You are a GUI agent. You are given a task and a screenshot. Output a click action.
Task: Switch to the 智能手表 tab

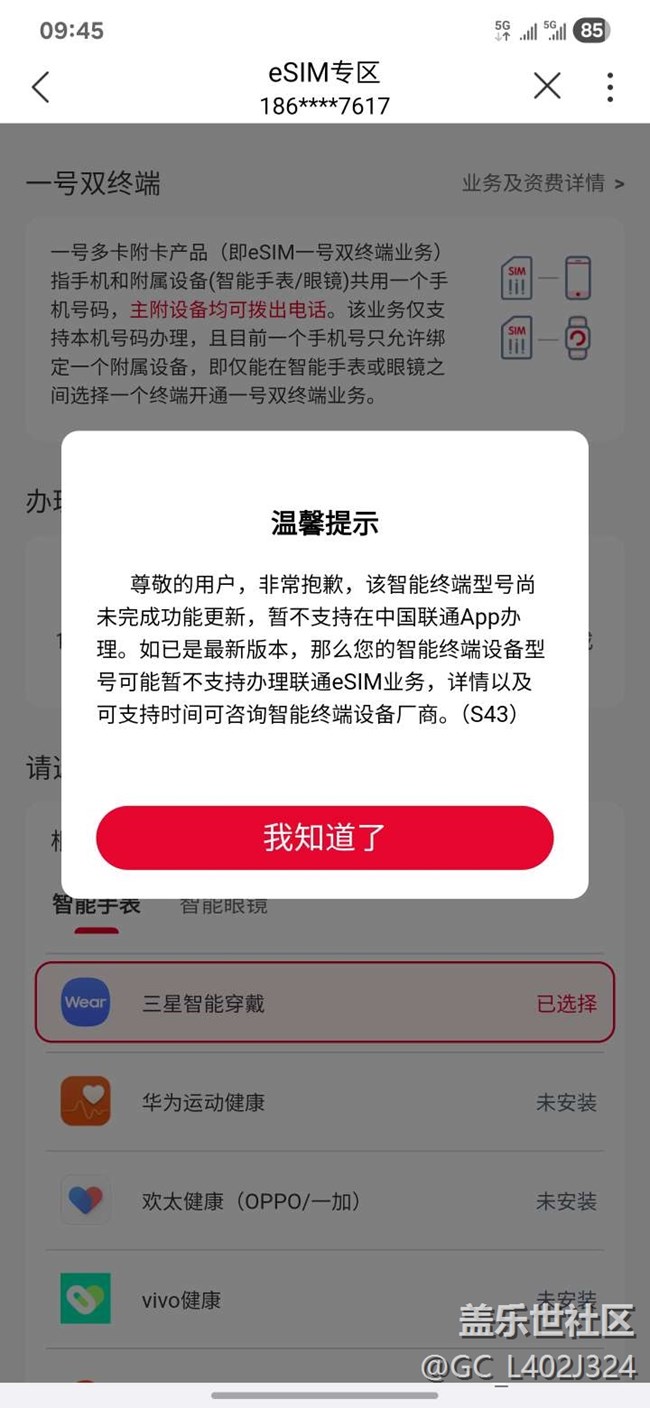[97, 906]
